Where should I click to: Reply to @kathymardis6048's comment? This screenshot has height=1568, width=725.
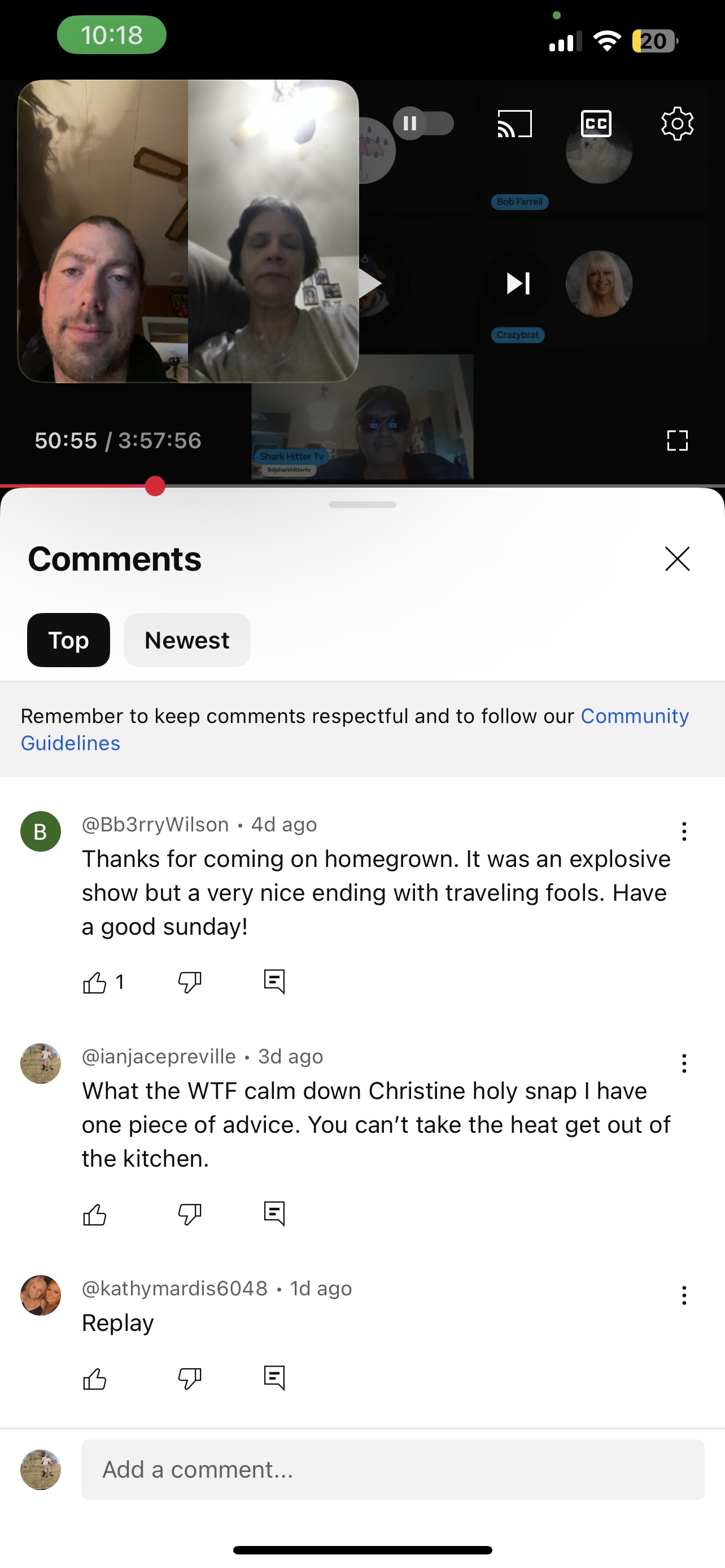click(274, 1377)
